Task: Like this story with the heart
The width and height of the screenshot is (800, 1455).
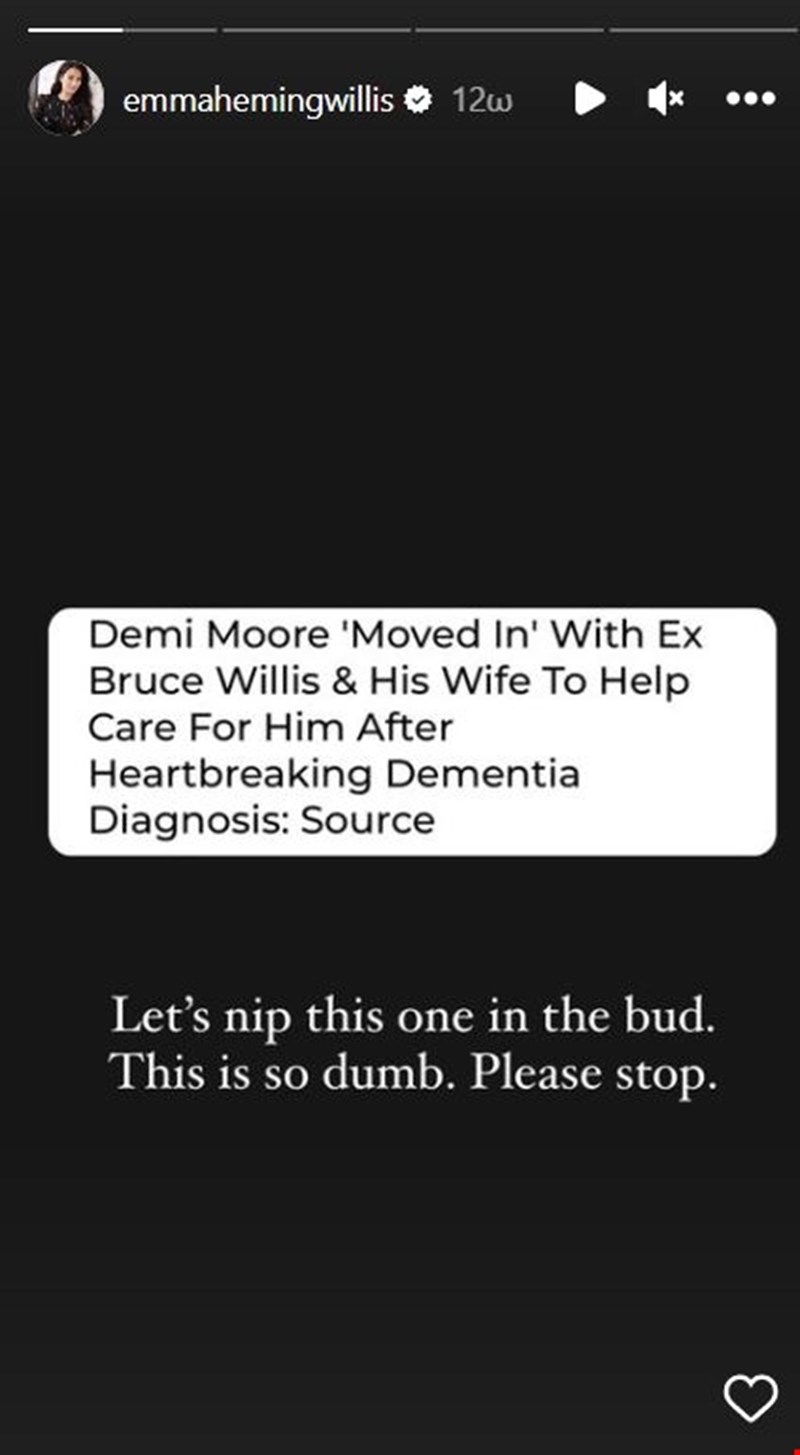Action: 750,1396
